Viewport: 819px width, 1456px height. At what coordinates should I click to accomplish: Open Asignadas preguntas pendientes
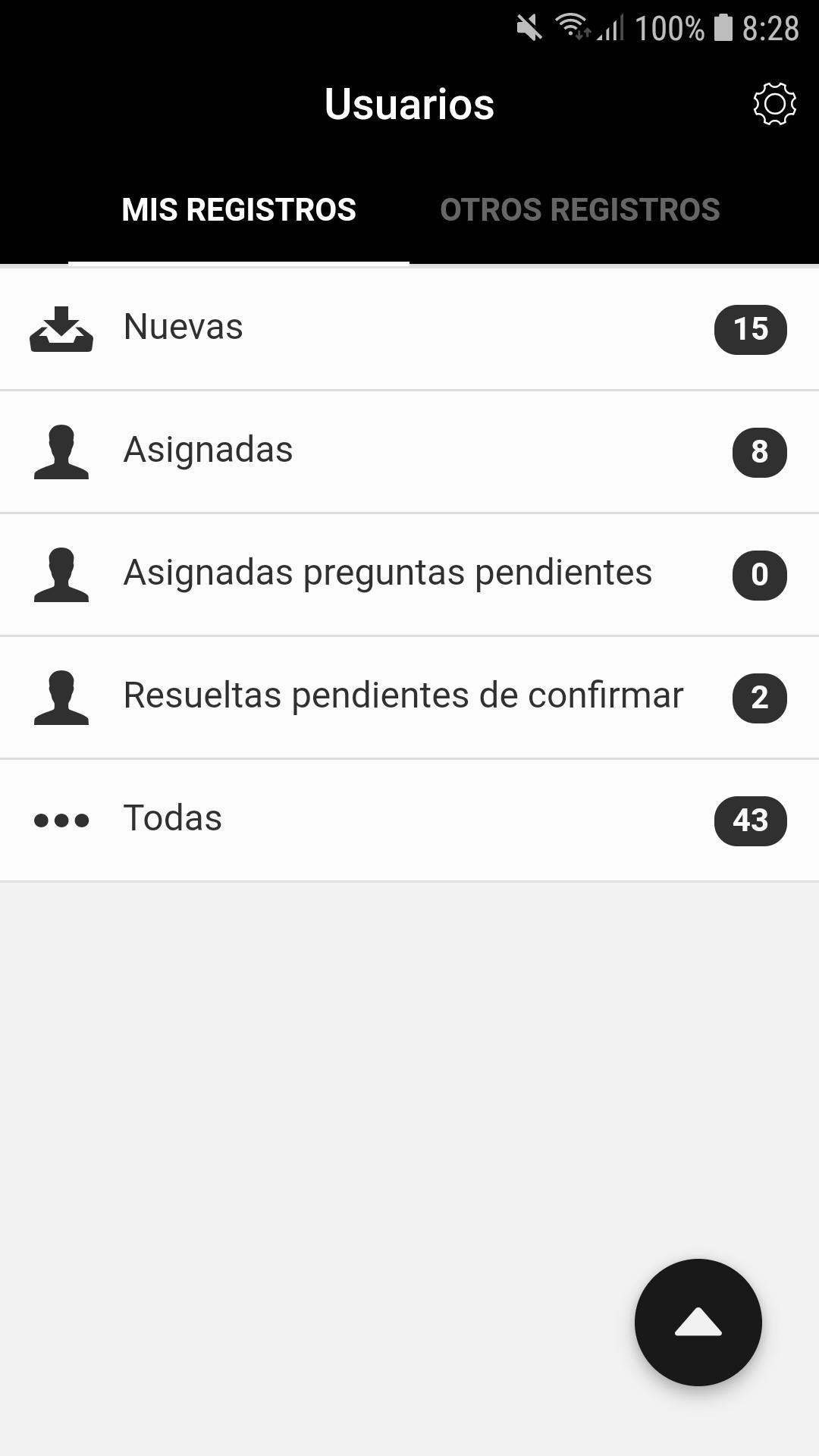tap(409, 575)
